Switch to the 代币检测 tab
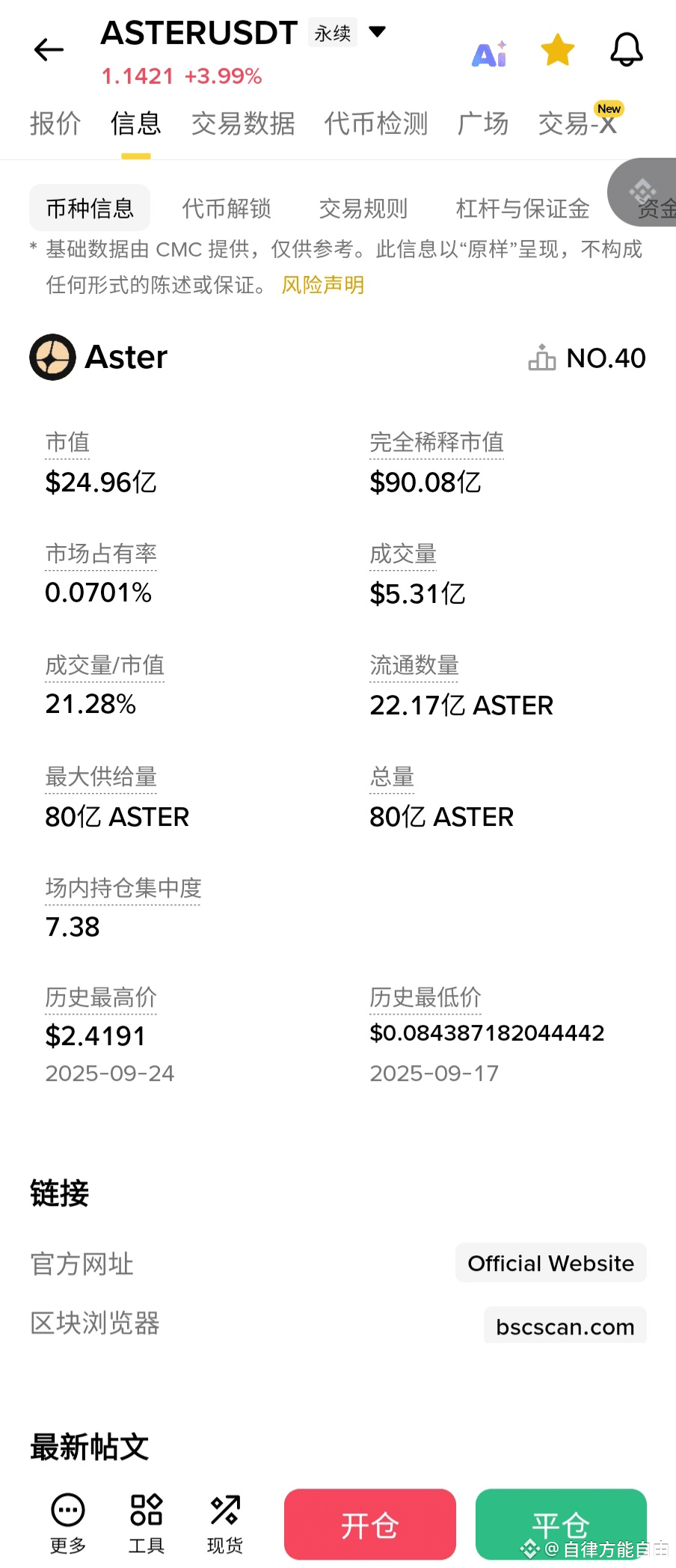 [x=376, y=123]
